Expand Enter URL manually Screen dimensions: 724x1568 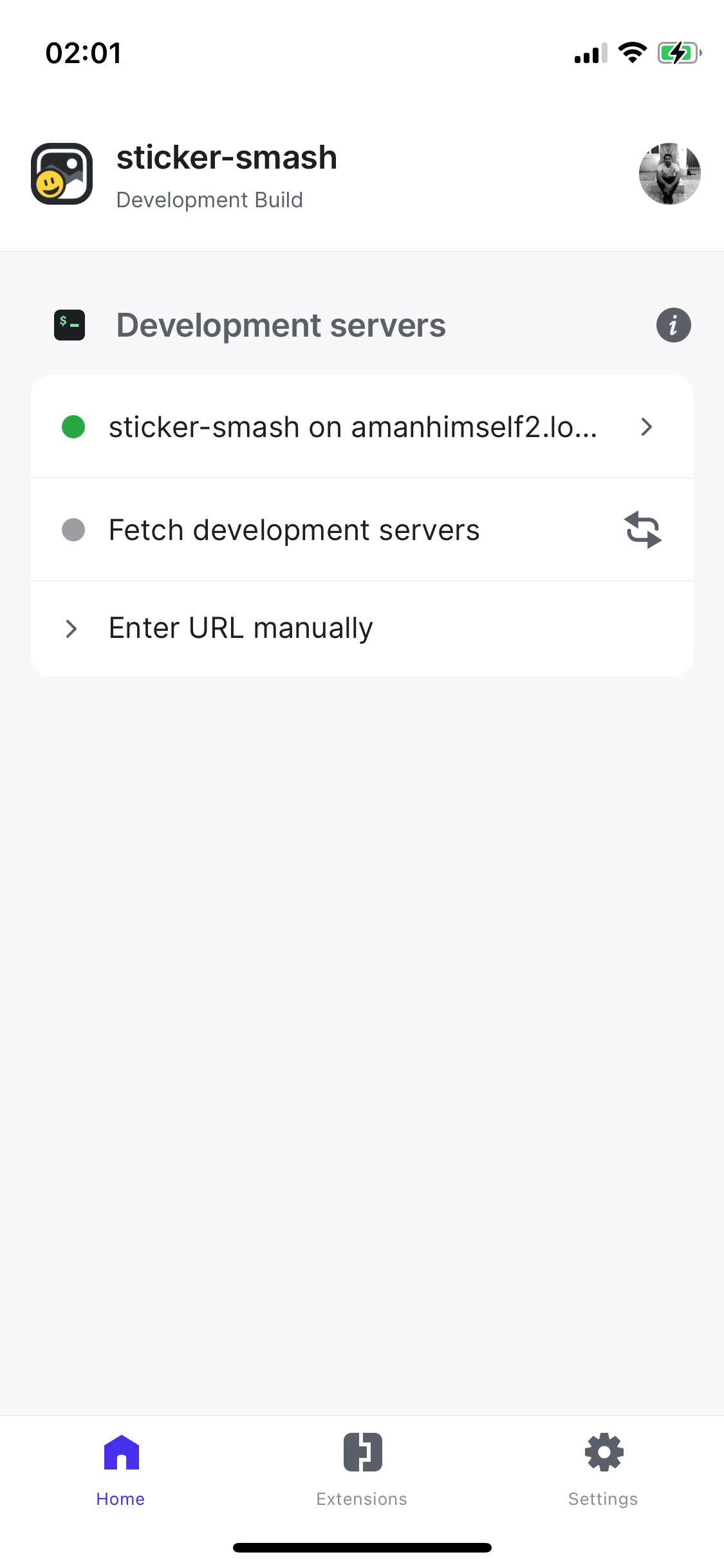coord(362,628)
